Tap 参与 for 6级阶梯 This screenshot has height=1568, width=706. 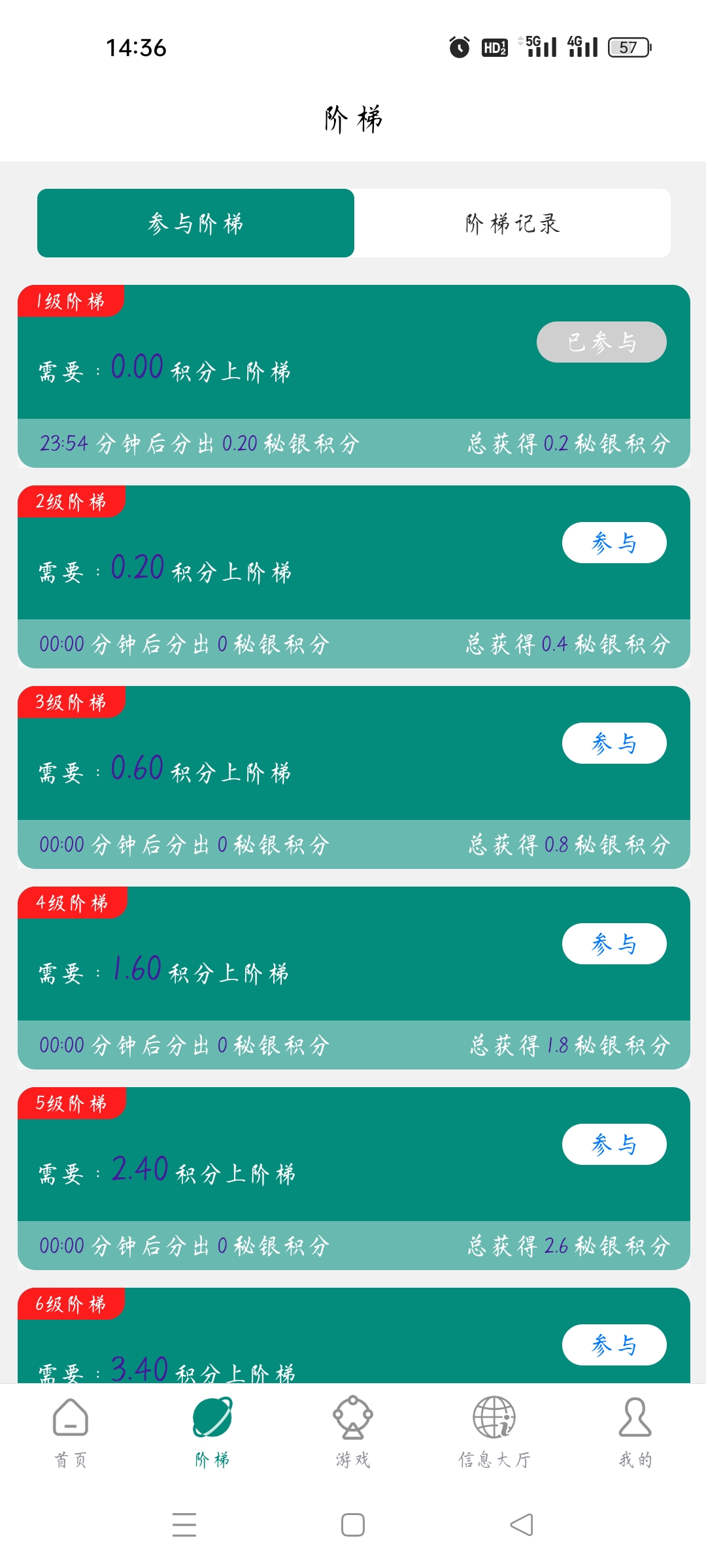tap(614, 1345)
